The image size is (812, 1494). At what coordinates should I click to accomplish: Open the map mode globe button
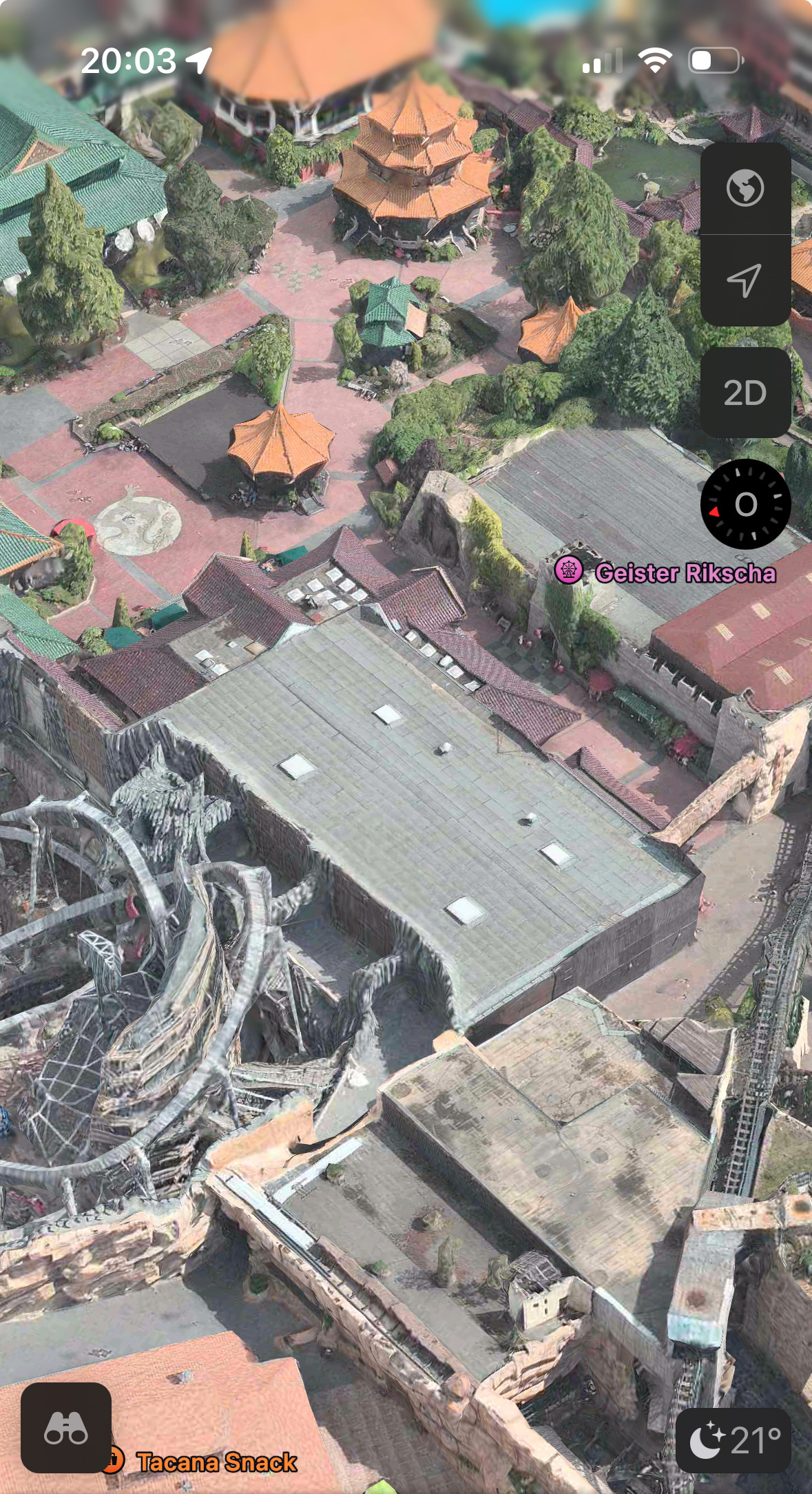(745, 188)
